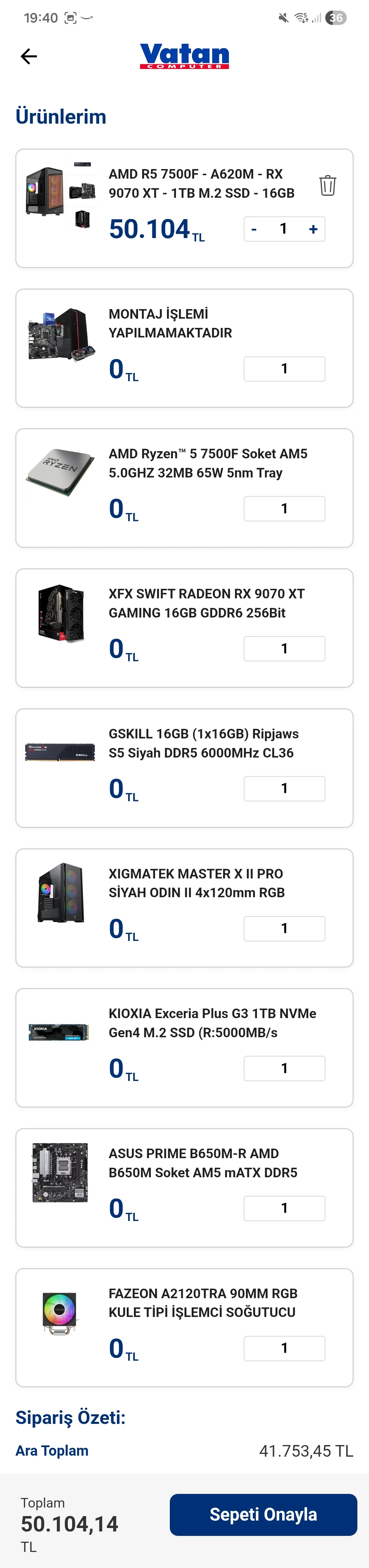View the FAZEON A2120TRA cooler item

coord(203,1303)
